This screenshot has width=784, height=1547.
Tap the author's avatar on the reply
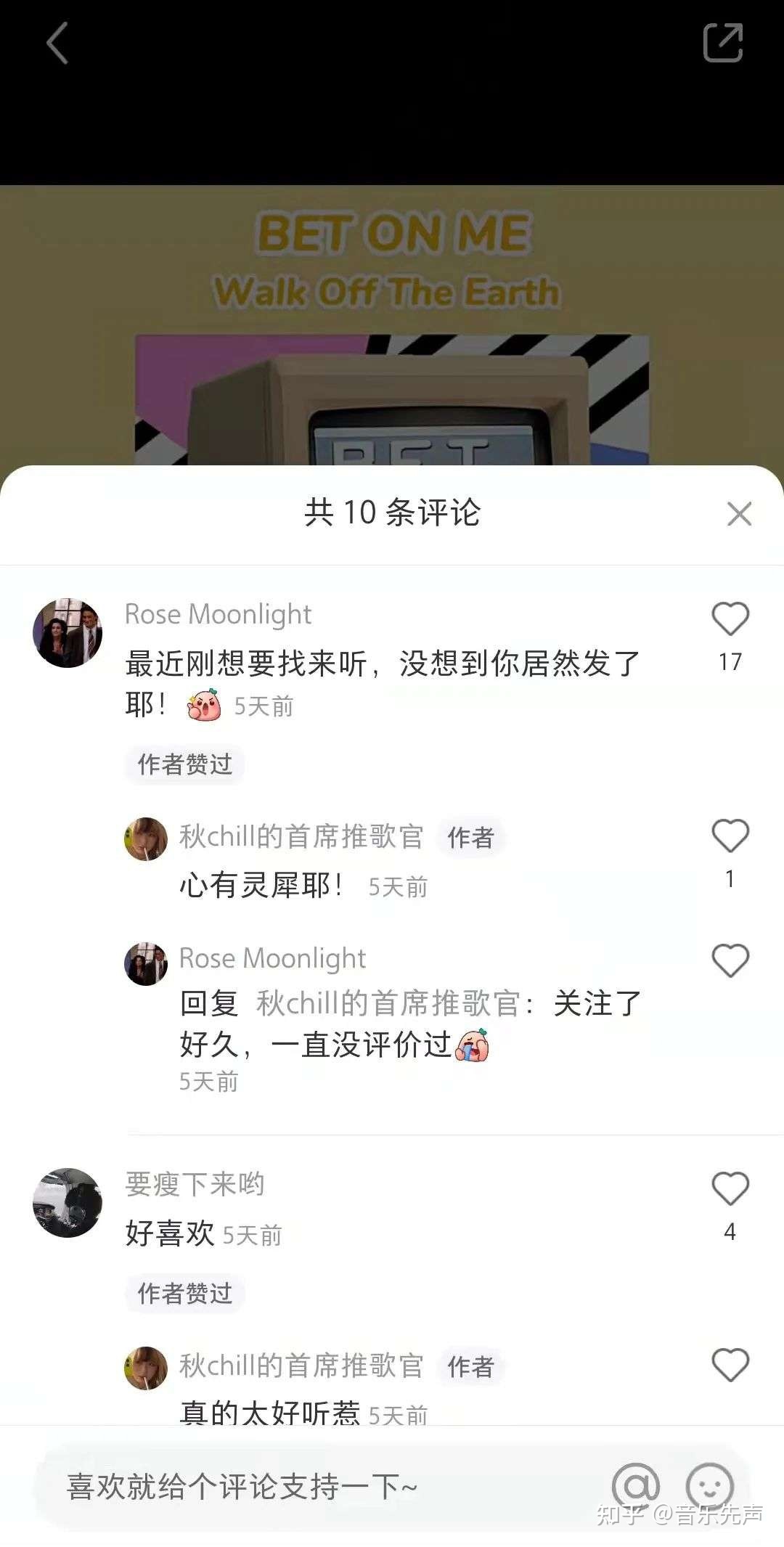pos(146,838)
